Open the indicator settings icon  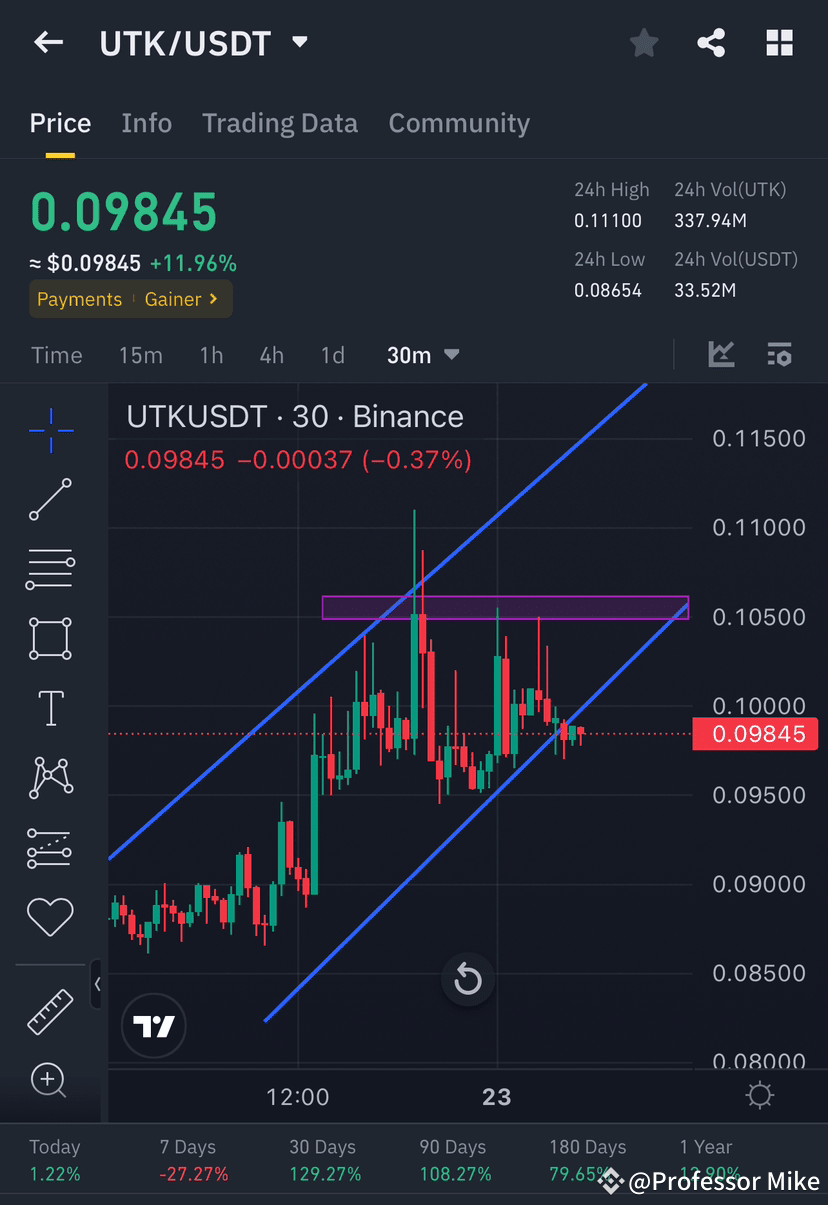780,354
